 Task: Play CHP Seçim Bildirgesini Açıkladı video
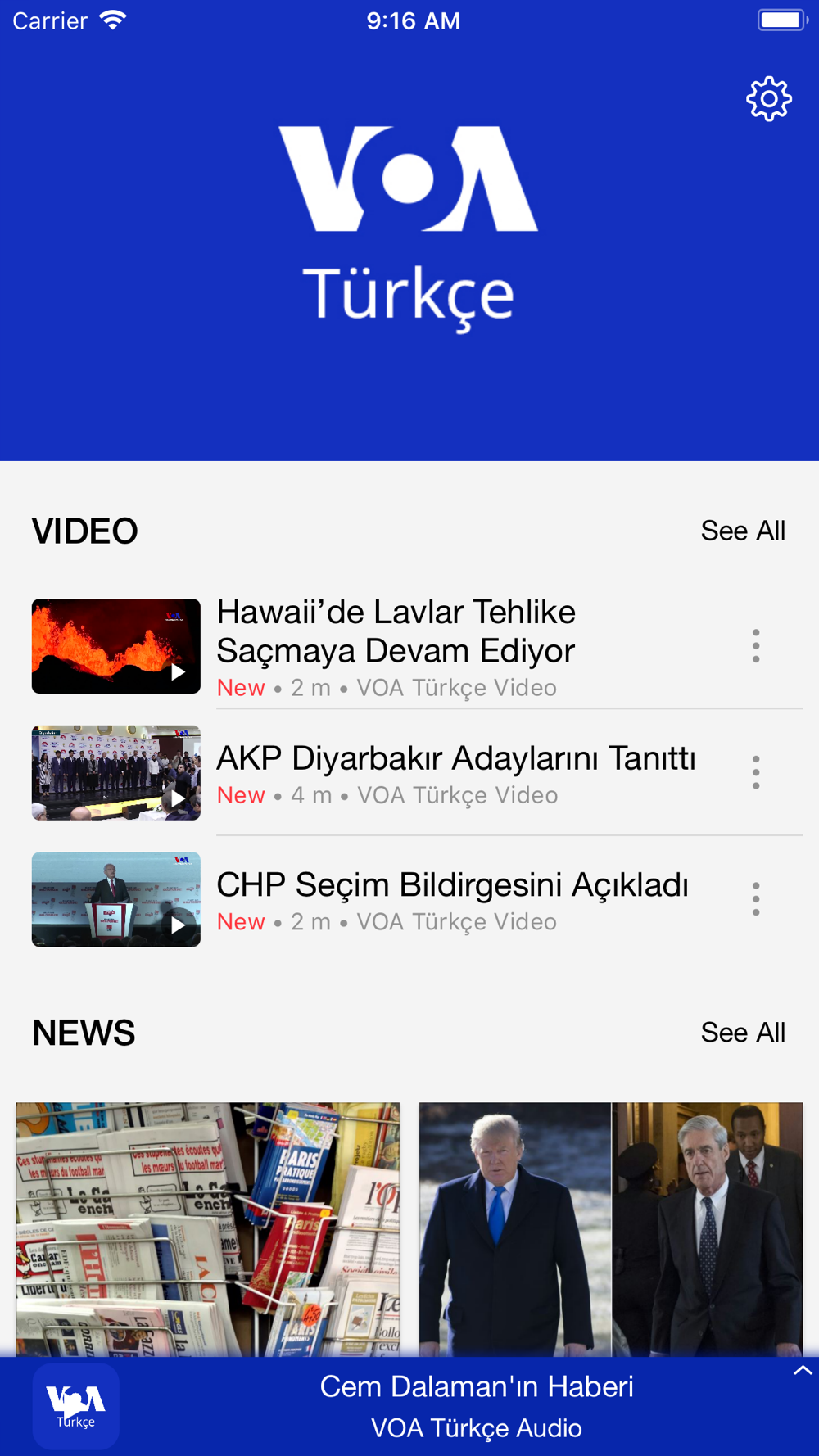tap(116, 899)
